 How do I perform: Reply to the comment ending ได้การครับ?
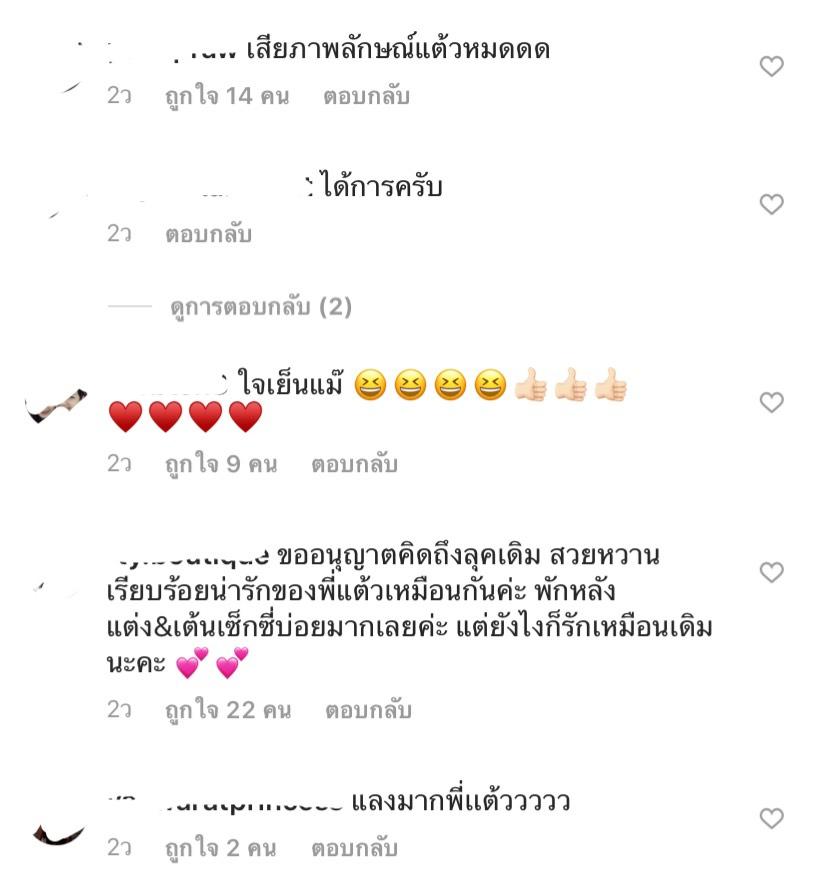(208, 235)
